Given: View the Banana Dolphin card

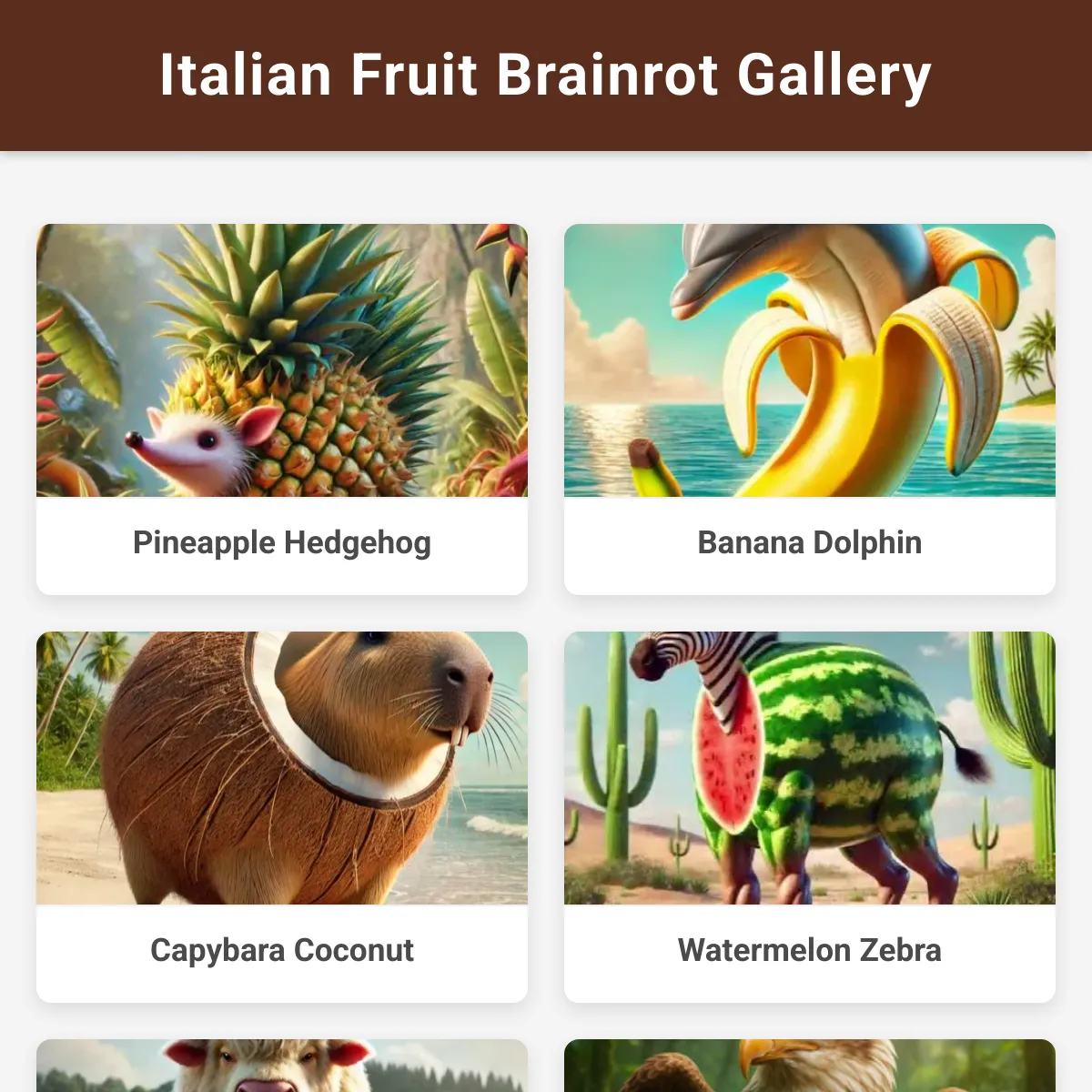Looking at the screenshot, I should (810, 409).
